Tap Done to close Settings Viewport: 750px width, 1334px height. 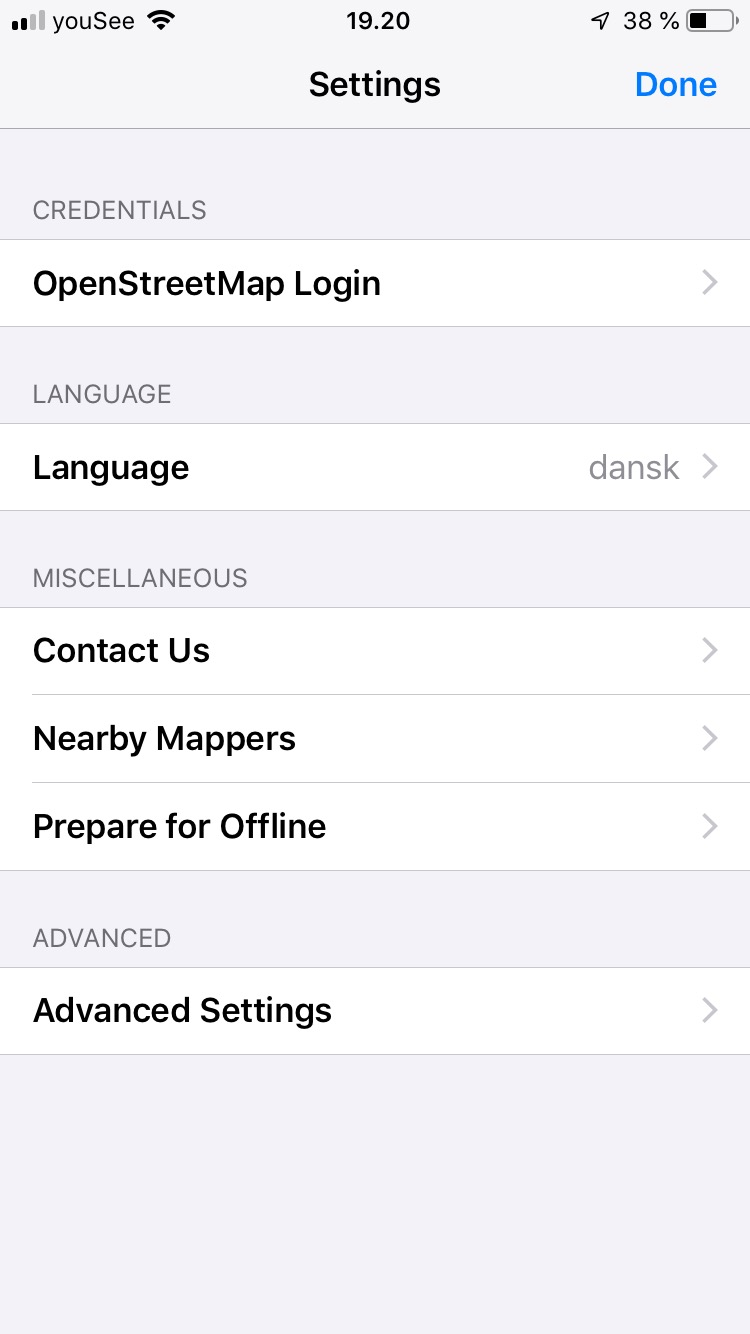675,84
